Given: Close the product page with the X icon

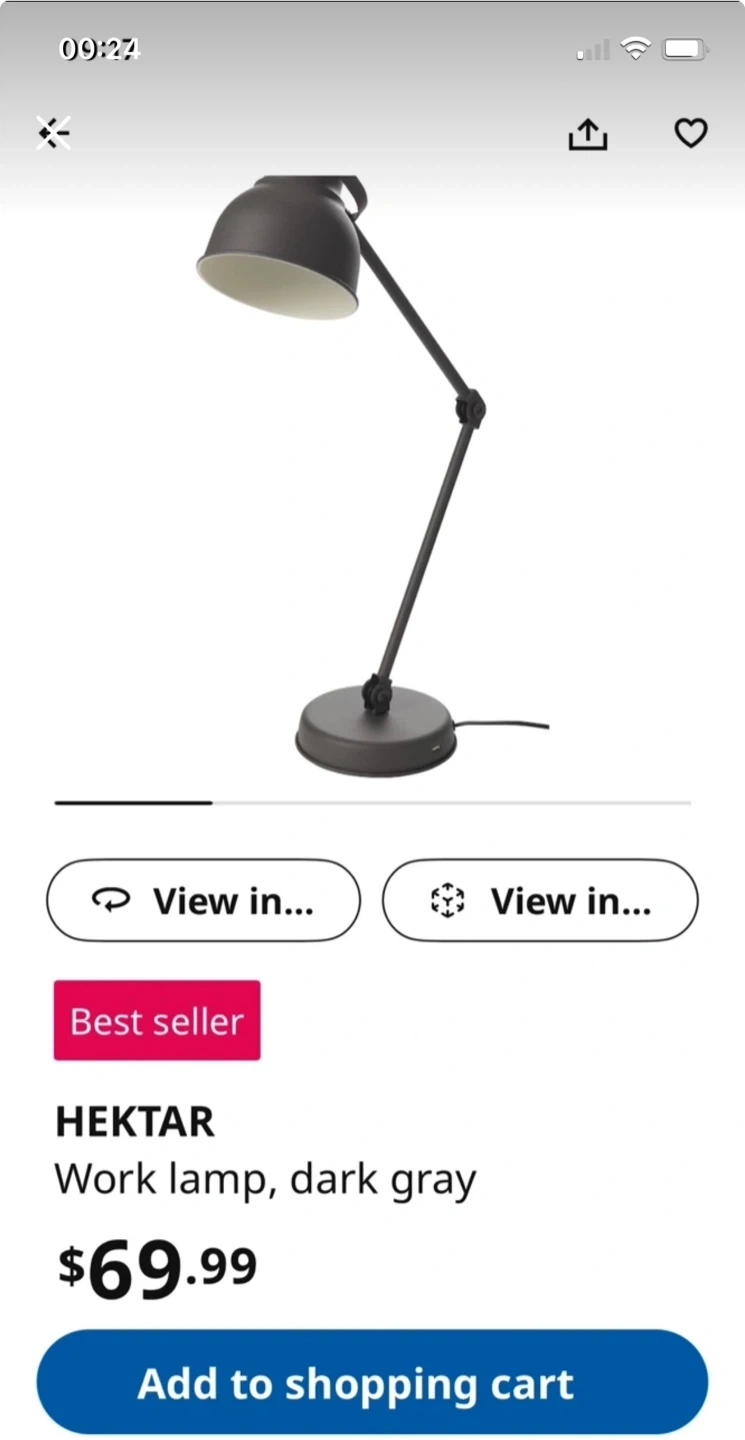Looking at the screenshot, I should click(x=54, y=132).
